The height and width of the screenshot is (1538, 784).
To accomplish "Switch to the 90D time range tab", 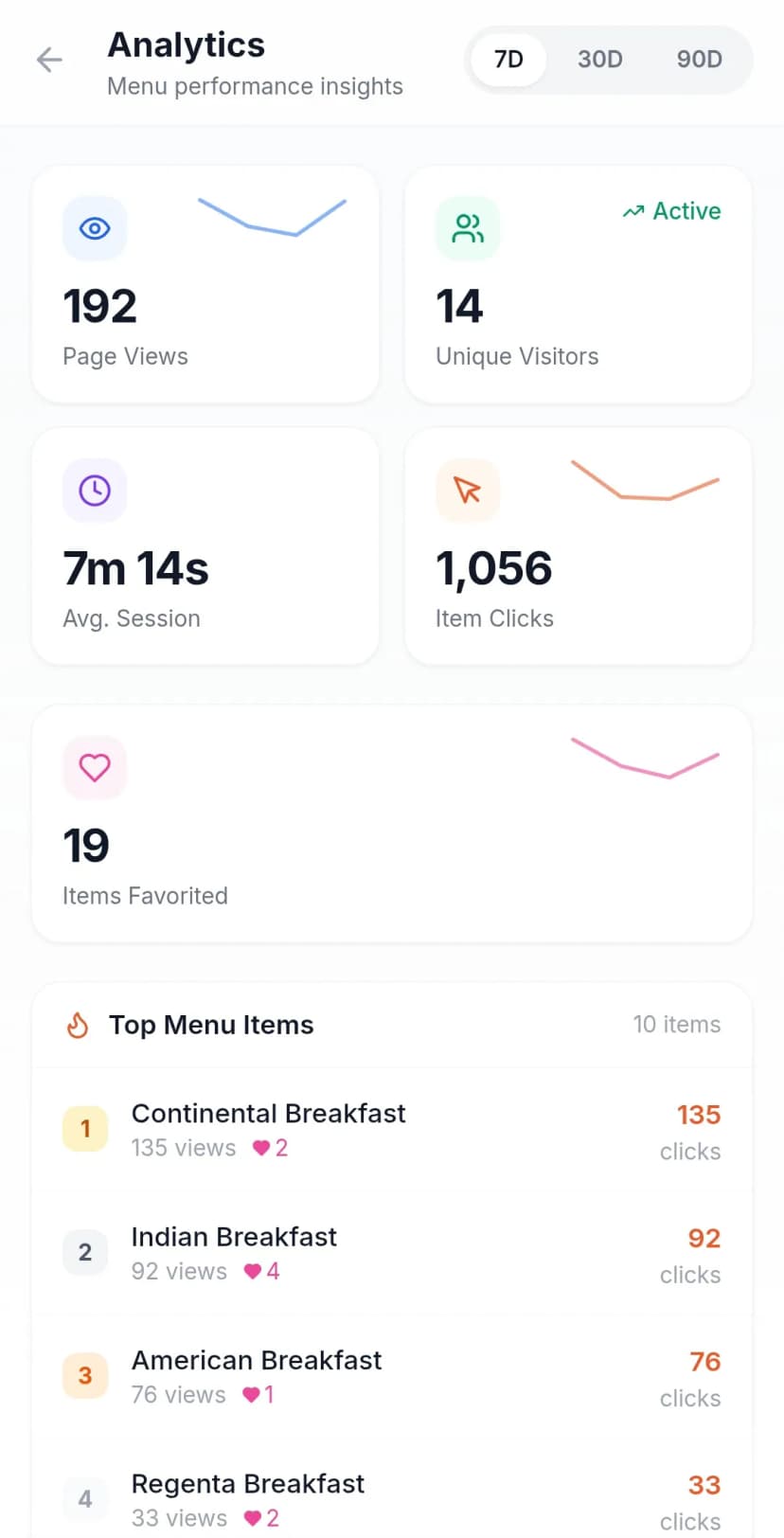I will coord(698,59).
